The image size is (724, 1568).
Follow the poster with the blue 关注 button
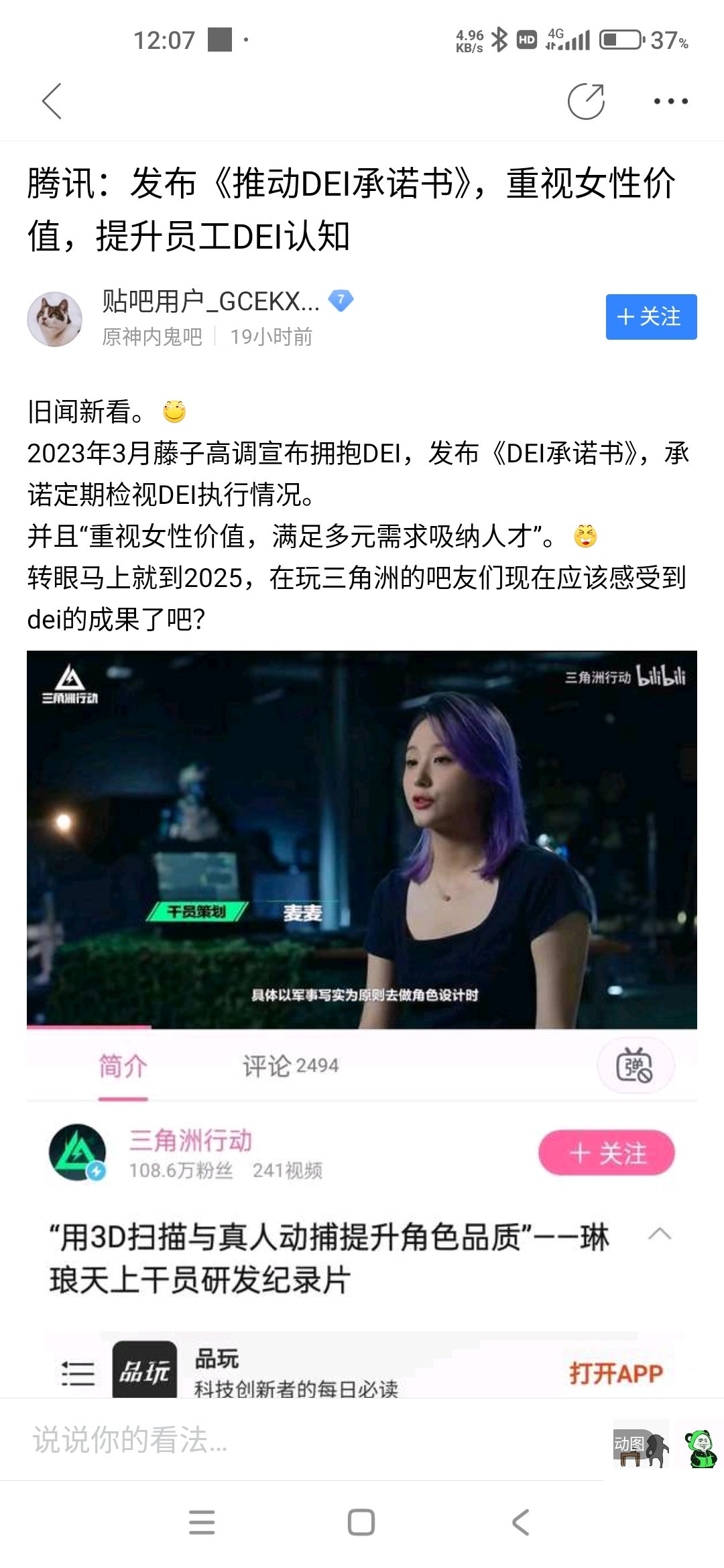(651, 317)
